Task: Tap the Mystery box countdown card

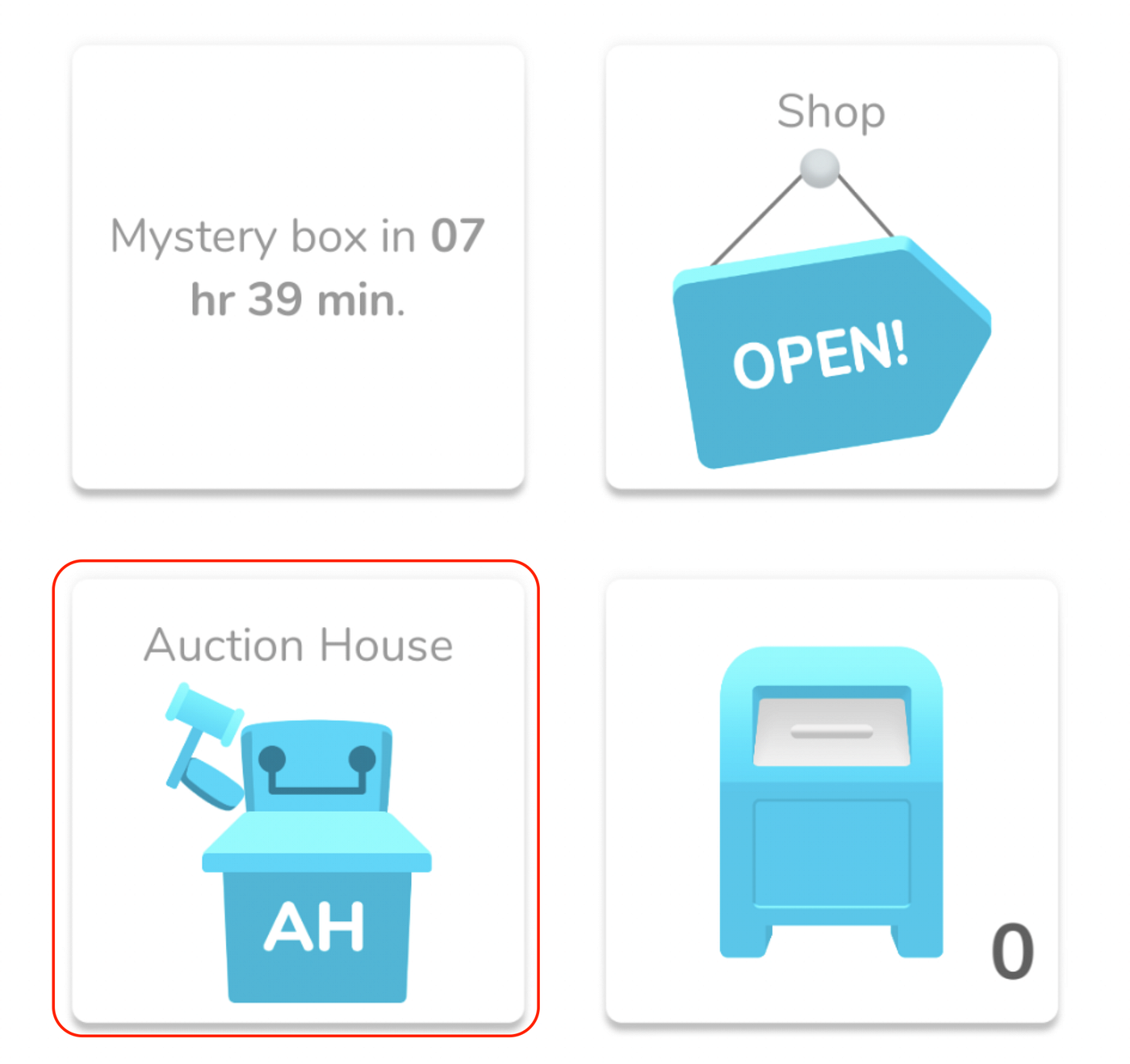Action: tap(298, 266)
